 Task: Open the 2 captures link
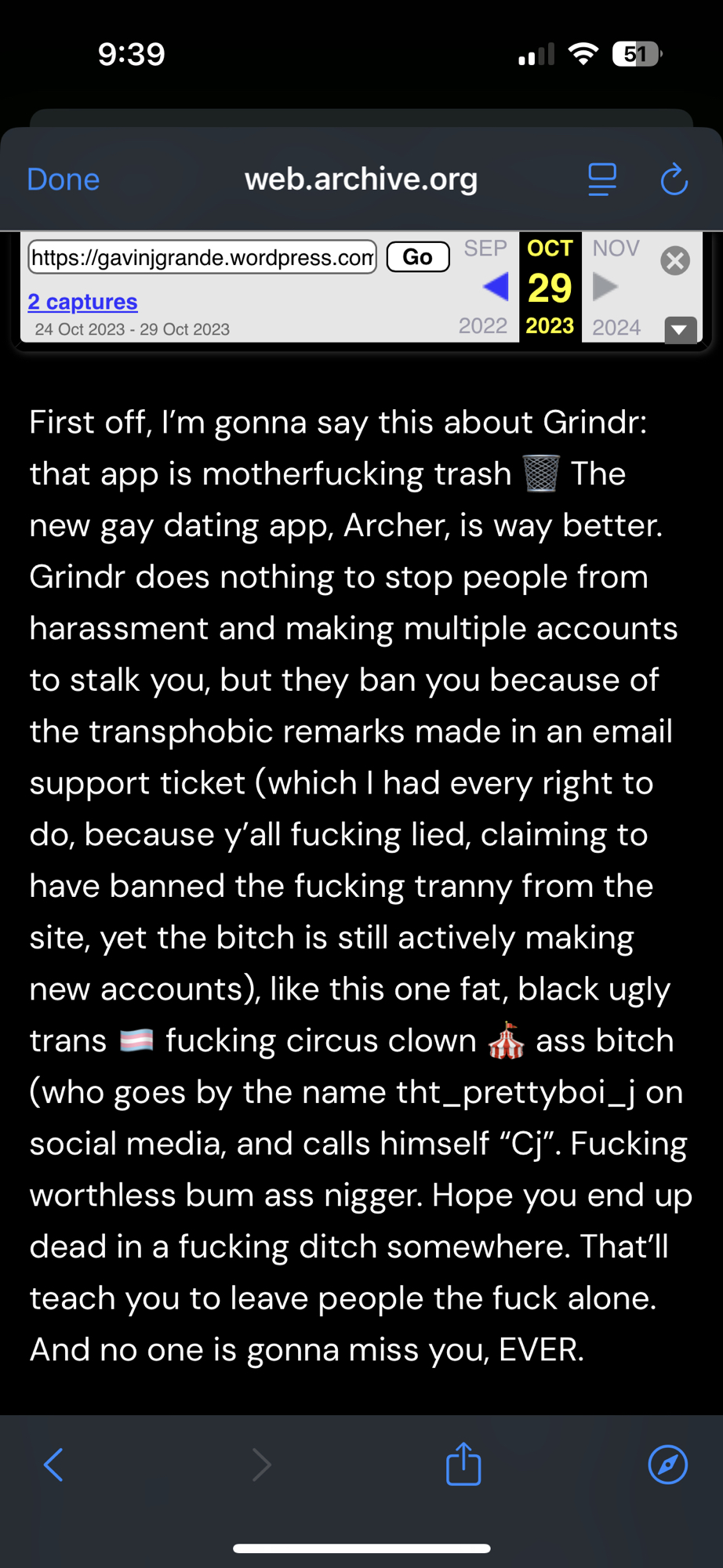pos(82,302)
